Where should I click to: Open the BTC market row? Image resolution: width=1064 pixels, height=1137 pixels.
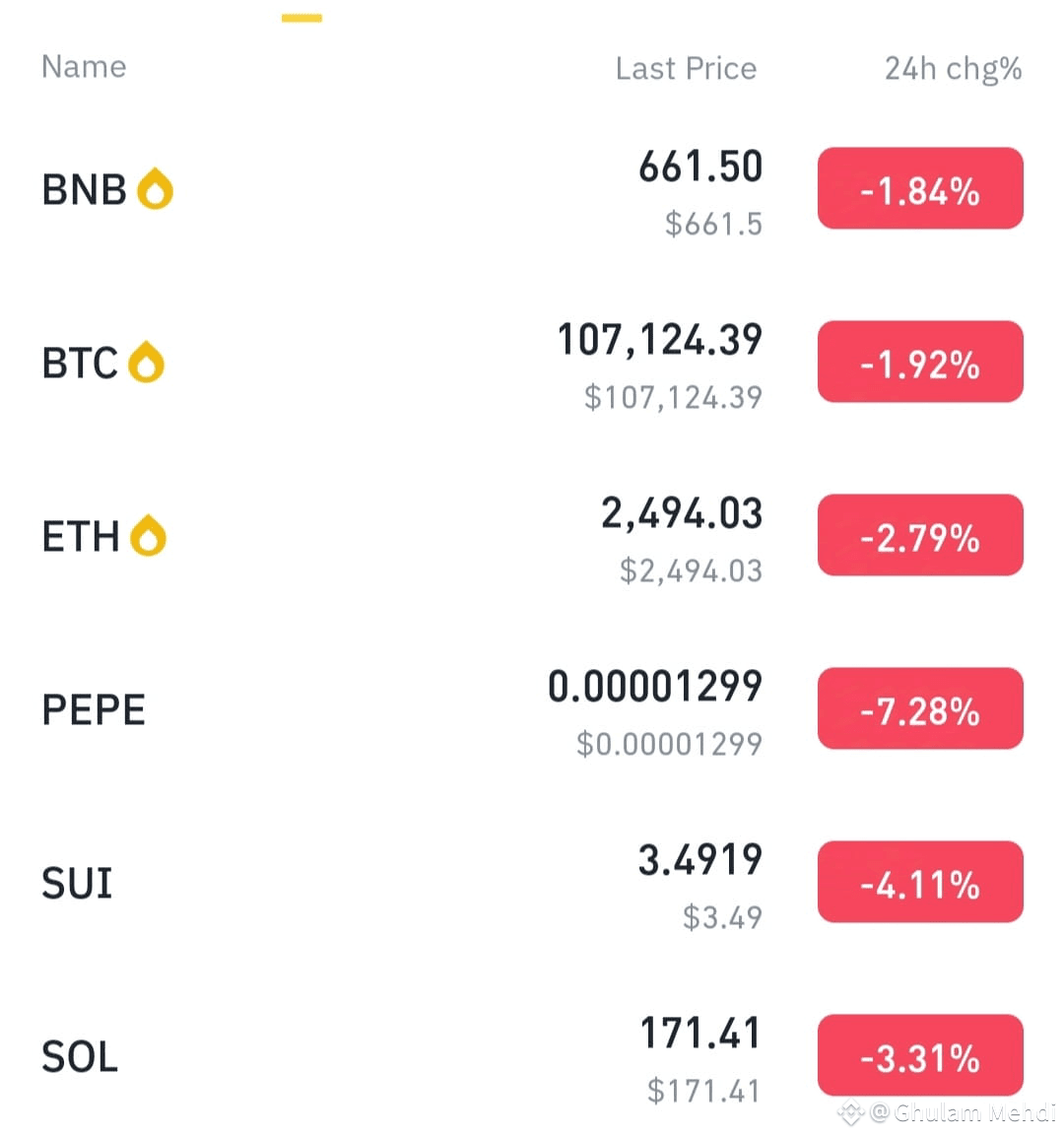tap(532, 364)
